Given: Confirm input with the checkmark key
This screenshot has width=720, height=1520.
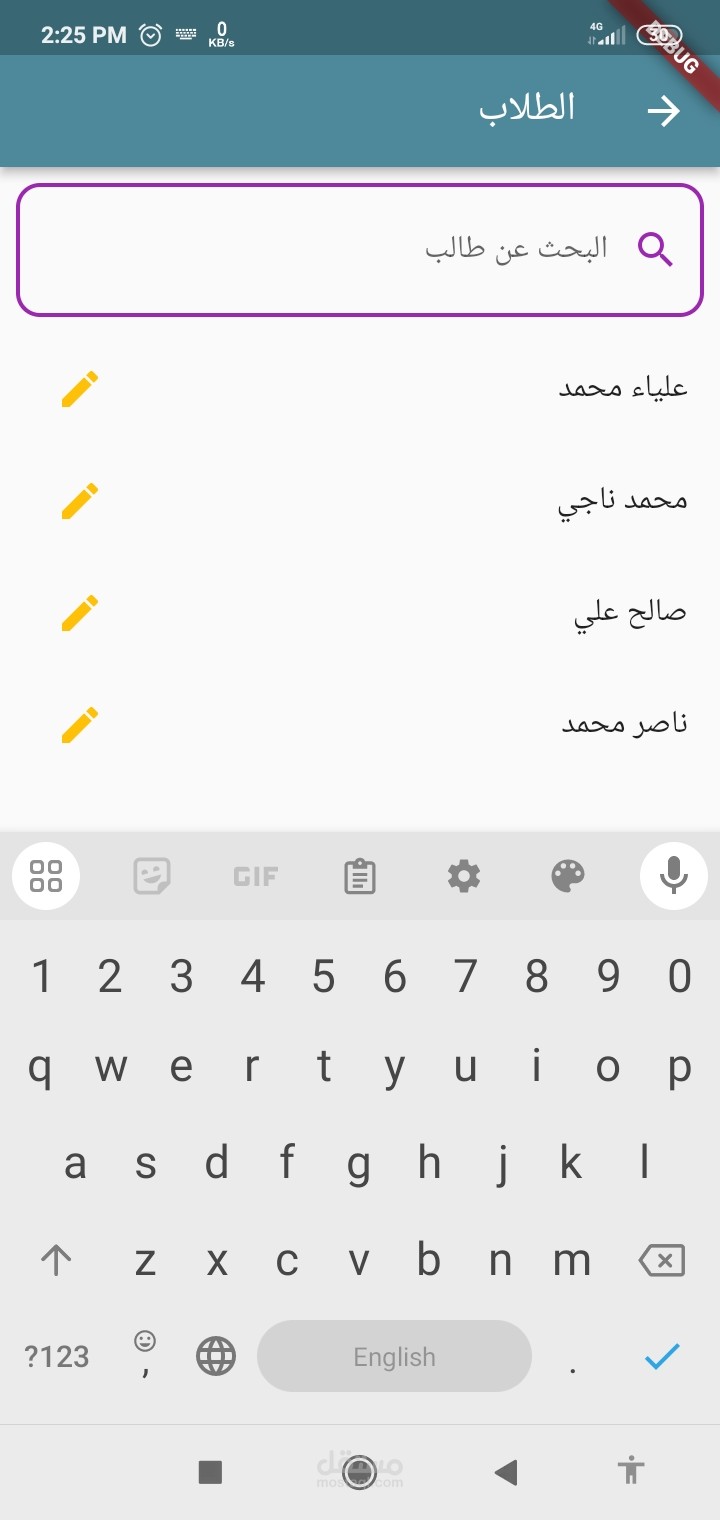Looking at the screenshot, I should 662,1356.
